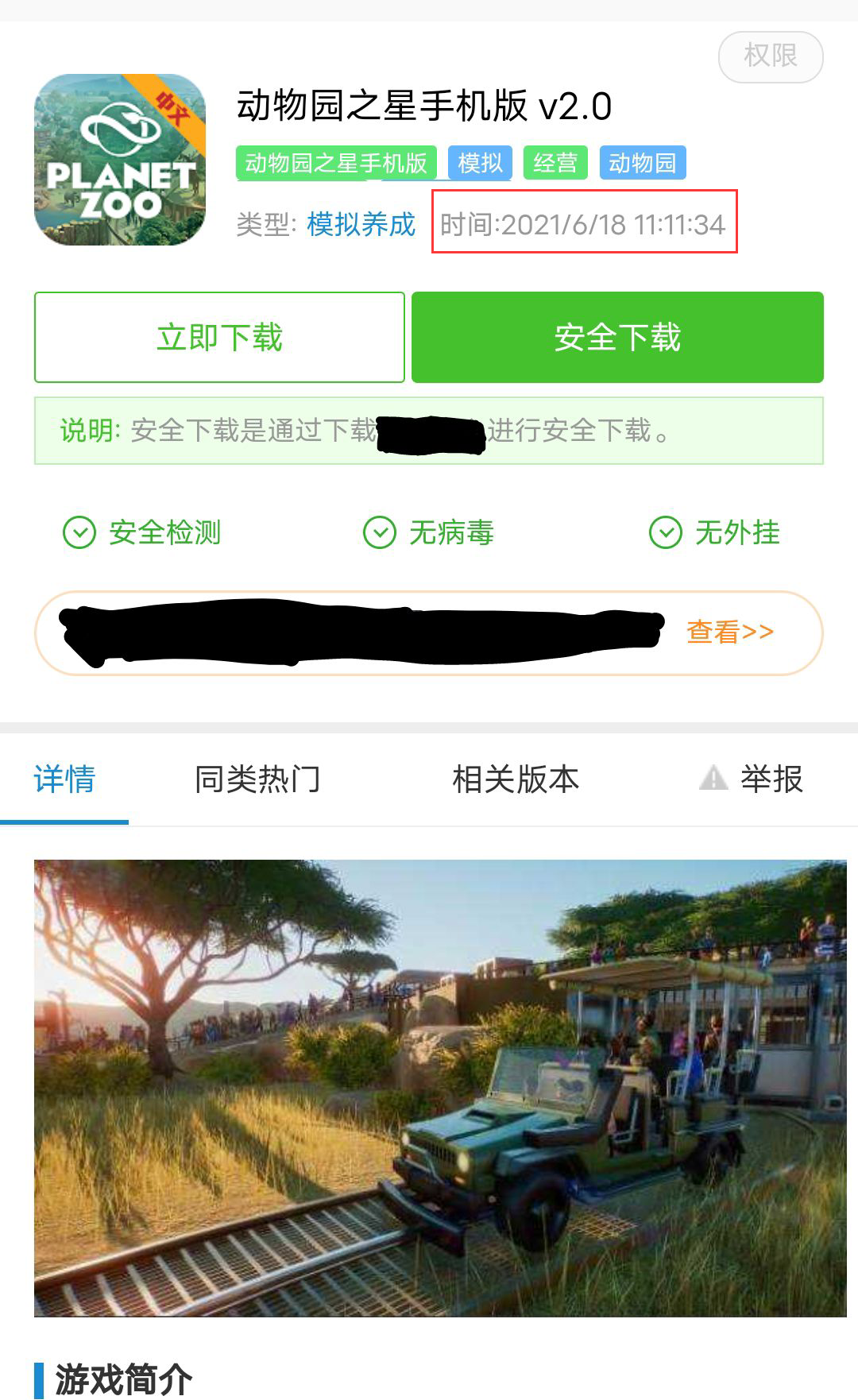Tap the 立即下载 button

[x=219, y=337]
